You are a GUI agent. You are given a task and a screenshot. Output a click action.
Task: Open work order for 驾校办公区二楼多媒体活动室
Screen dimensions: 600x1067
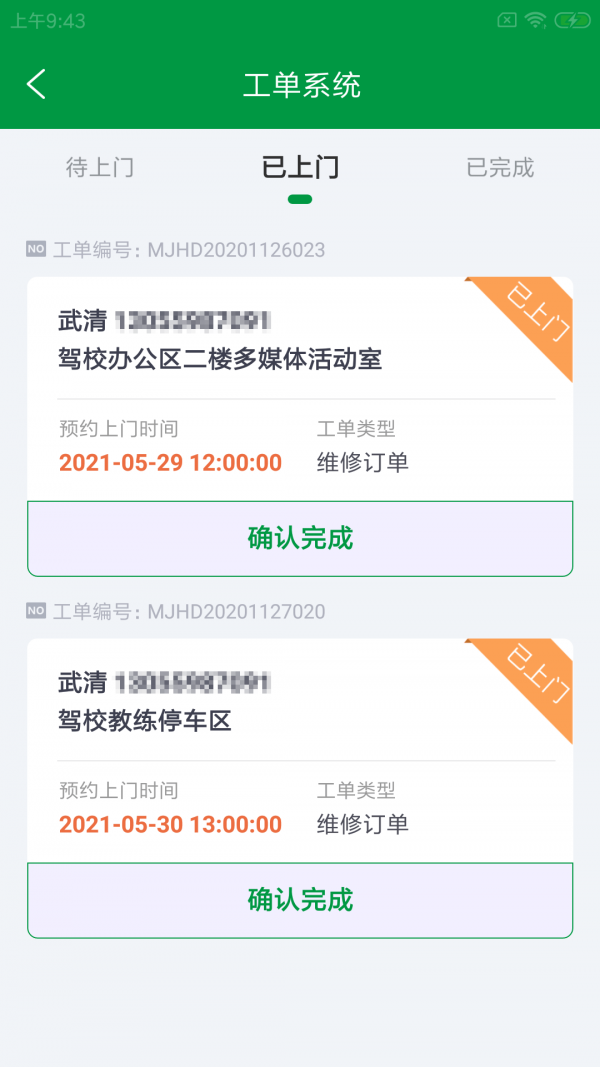(x=220, y=359)
